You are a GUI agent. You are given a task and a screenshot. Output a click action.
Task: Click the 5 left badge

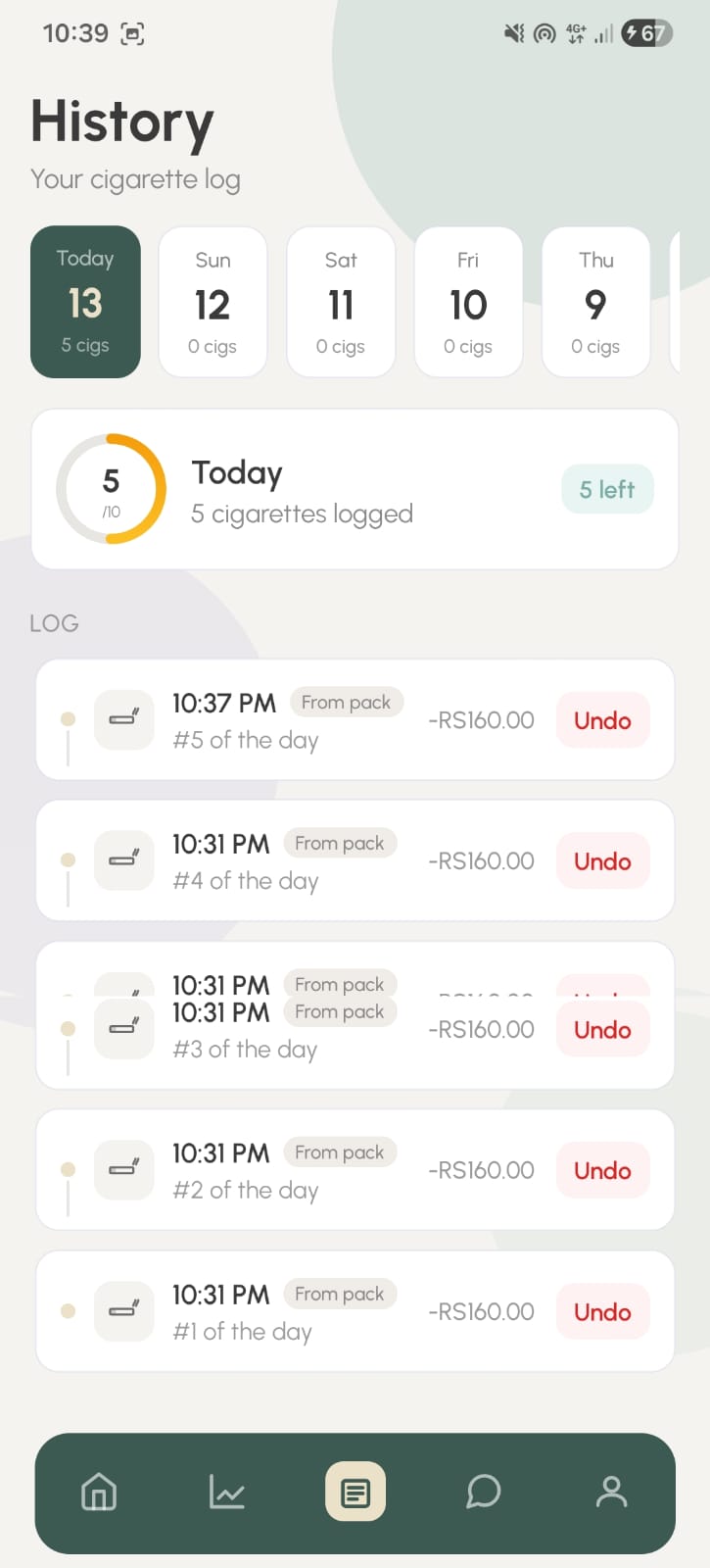607,488
